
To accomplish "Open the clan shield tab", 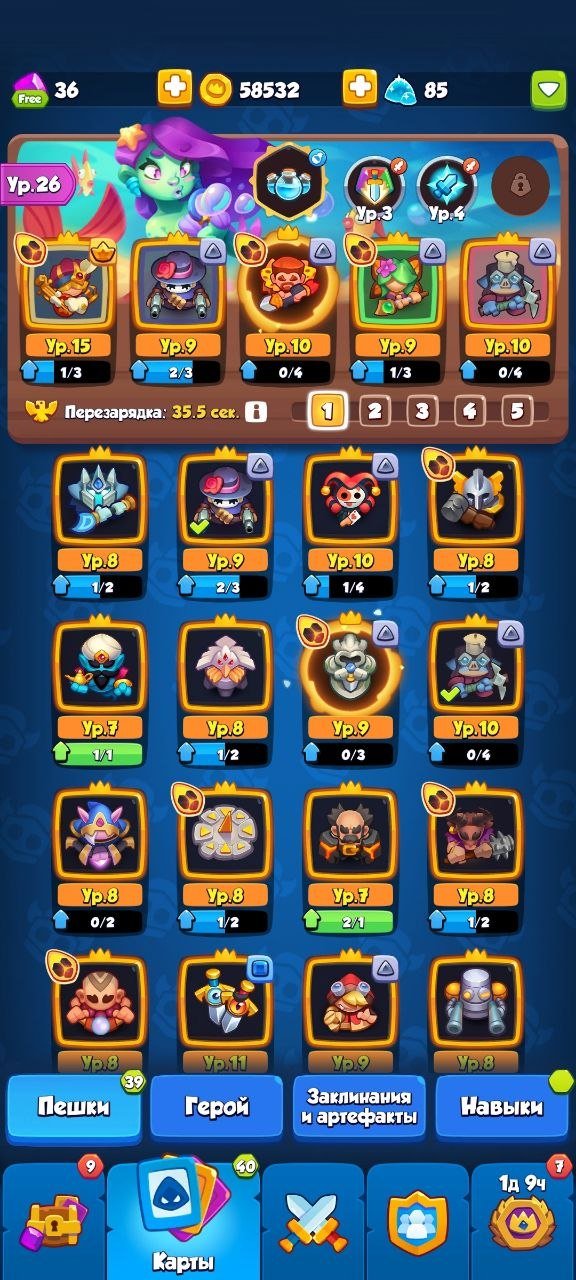I will tap(418, 1222).
